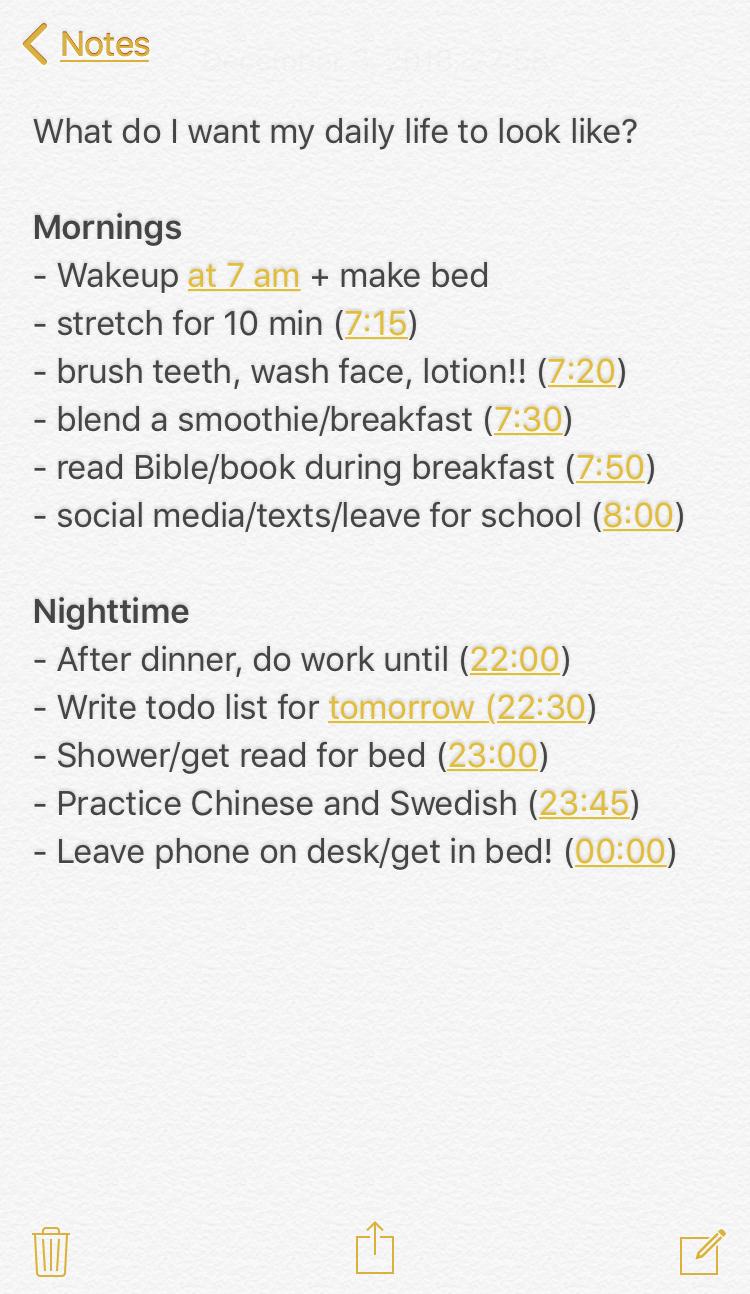Share this note
Viewport: 750px width, 1294px height.
pyautogui.click(x=375, y=1247)
